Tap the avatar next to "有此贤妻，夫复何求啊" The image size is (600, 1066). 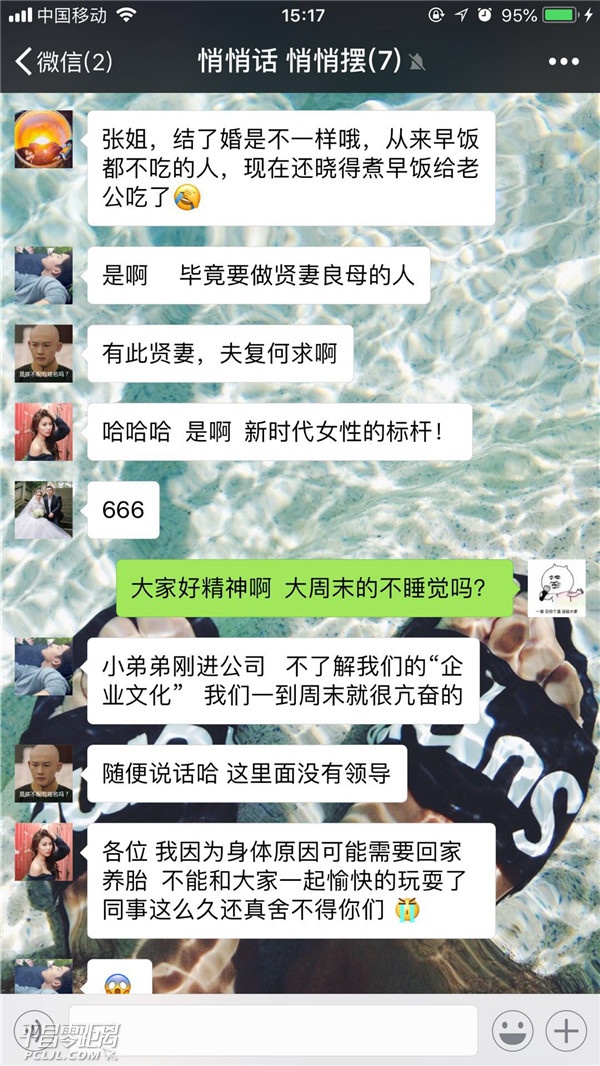point(43,353)
